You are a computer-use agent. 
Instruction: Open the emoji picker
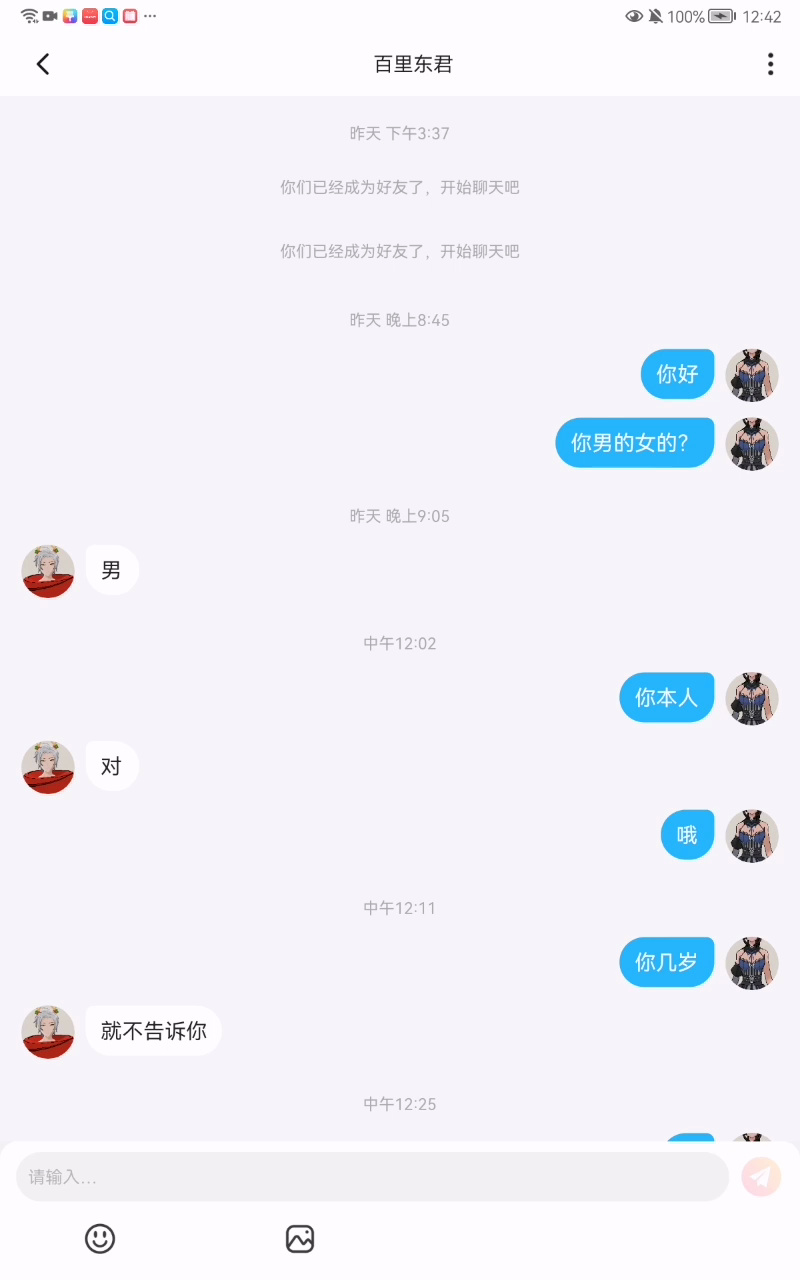[100, 1239]
